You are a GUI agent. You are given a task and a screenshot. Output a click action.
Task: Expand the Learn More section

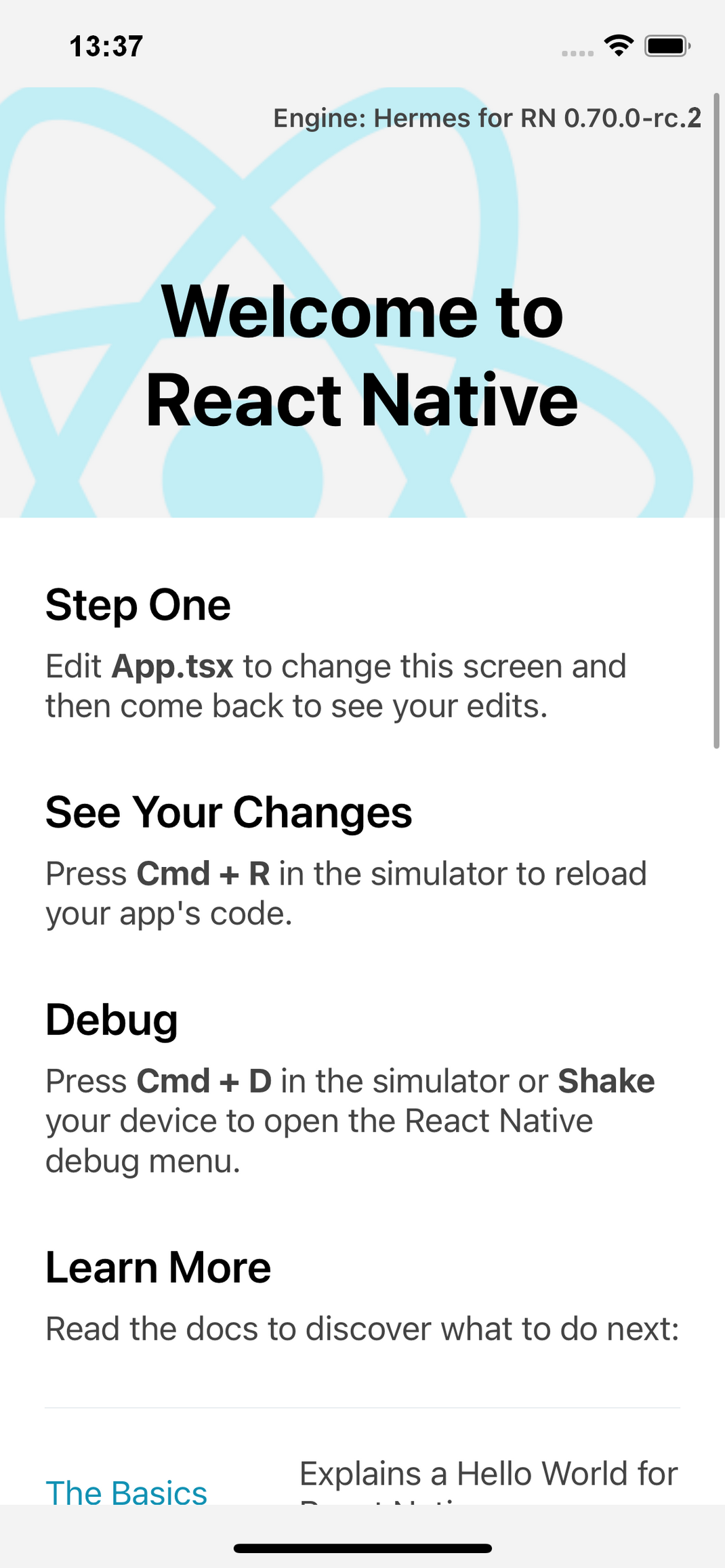157,1267
